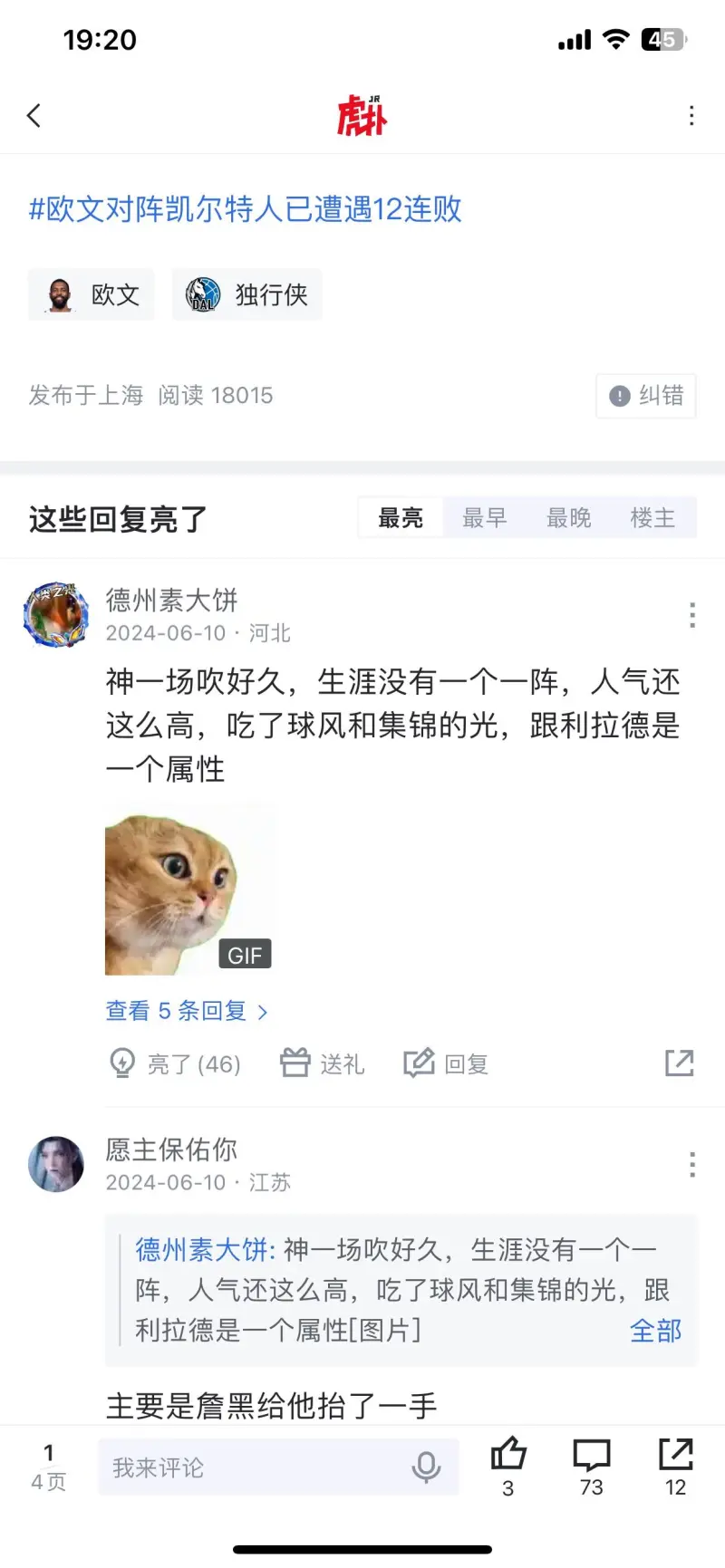Open the 欧文 player chip
725x1568 pixels.
click(x=92, y=294)
